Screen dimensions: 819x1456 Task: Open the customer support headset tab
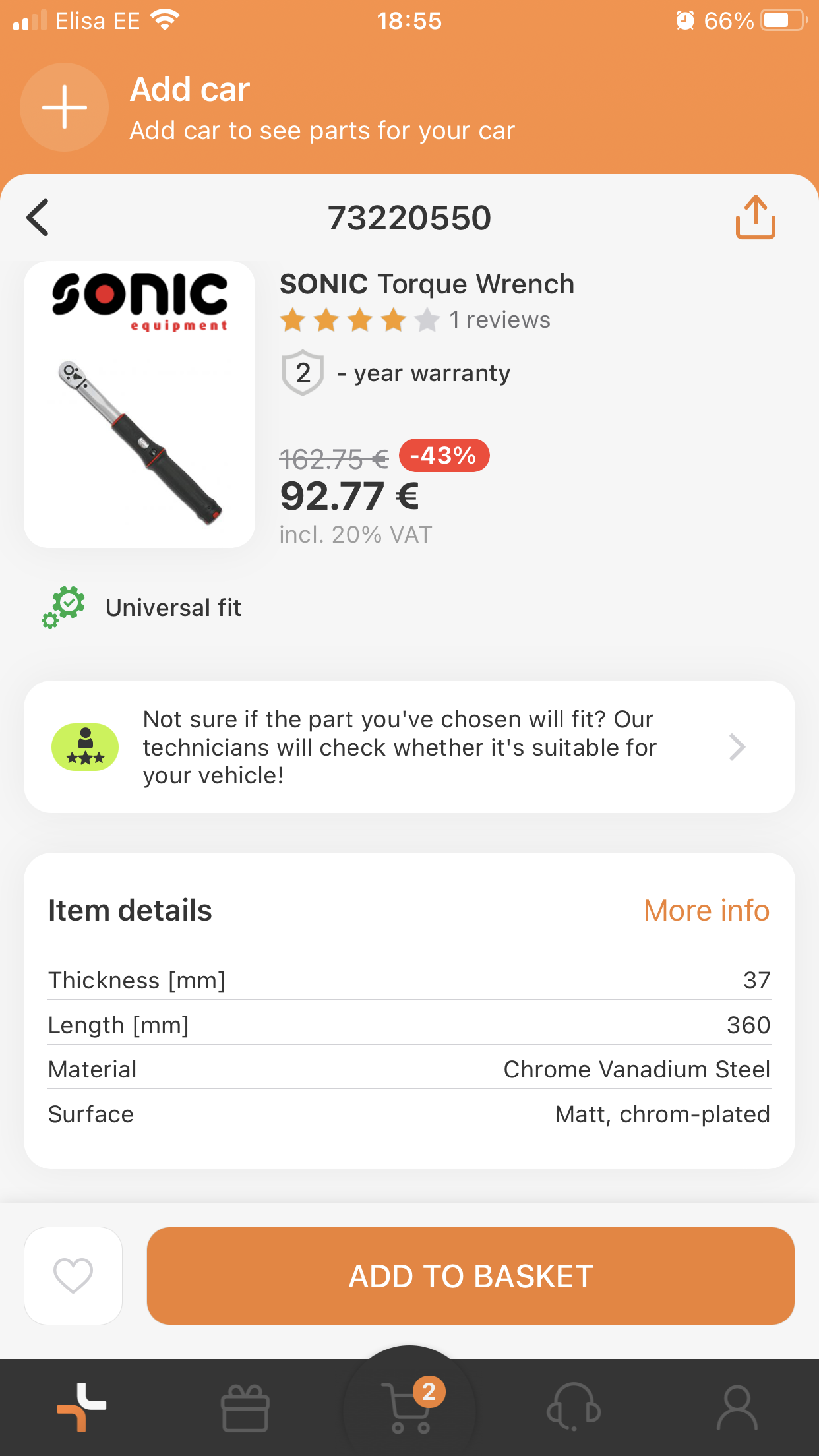point(573,1407)
